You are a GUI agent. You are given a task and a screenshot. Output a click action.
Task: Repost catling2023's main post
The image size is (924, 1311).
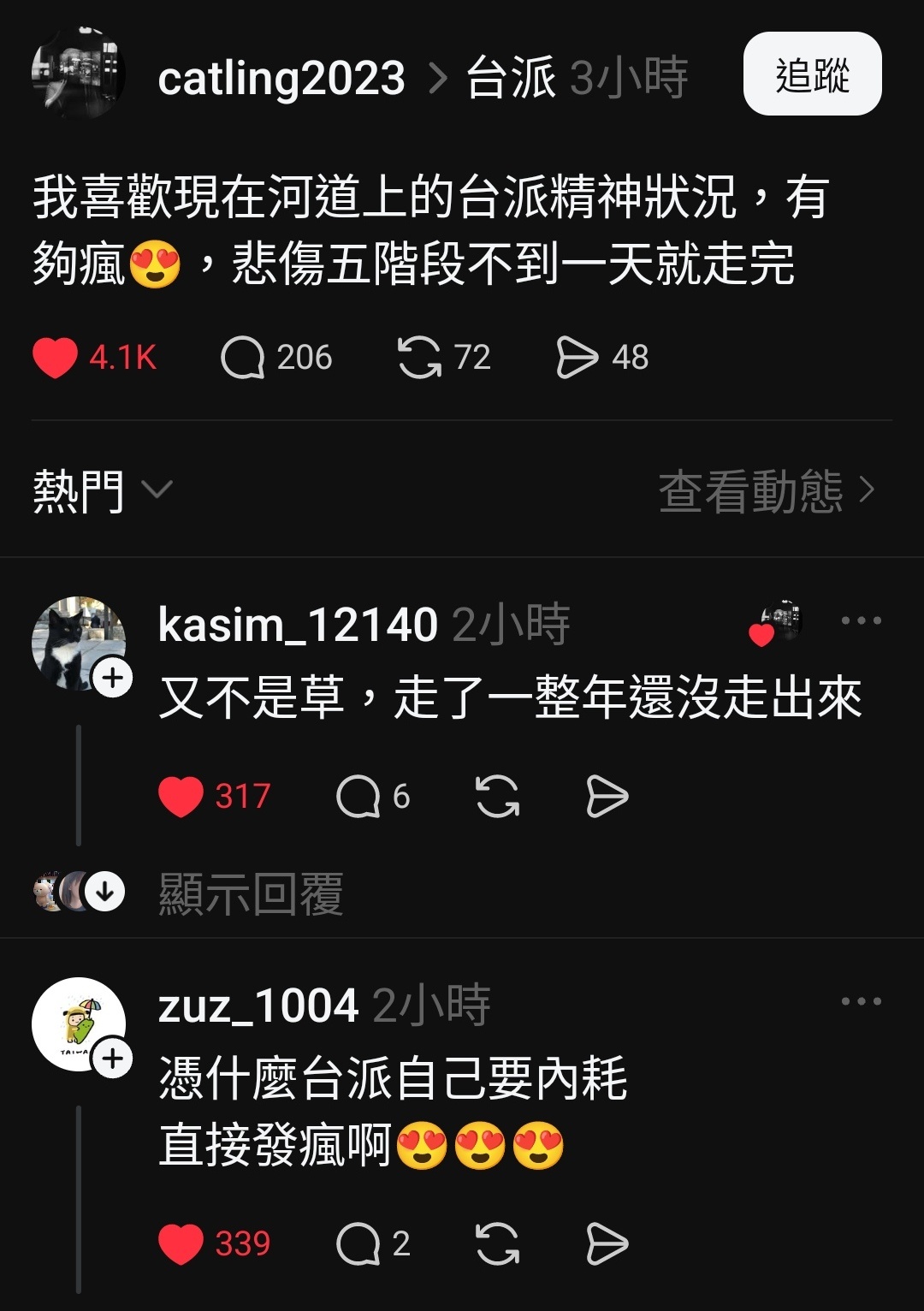click(419, 358)
